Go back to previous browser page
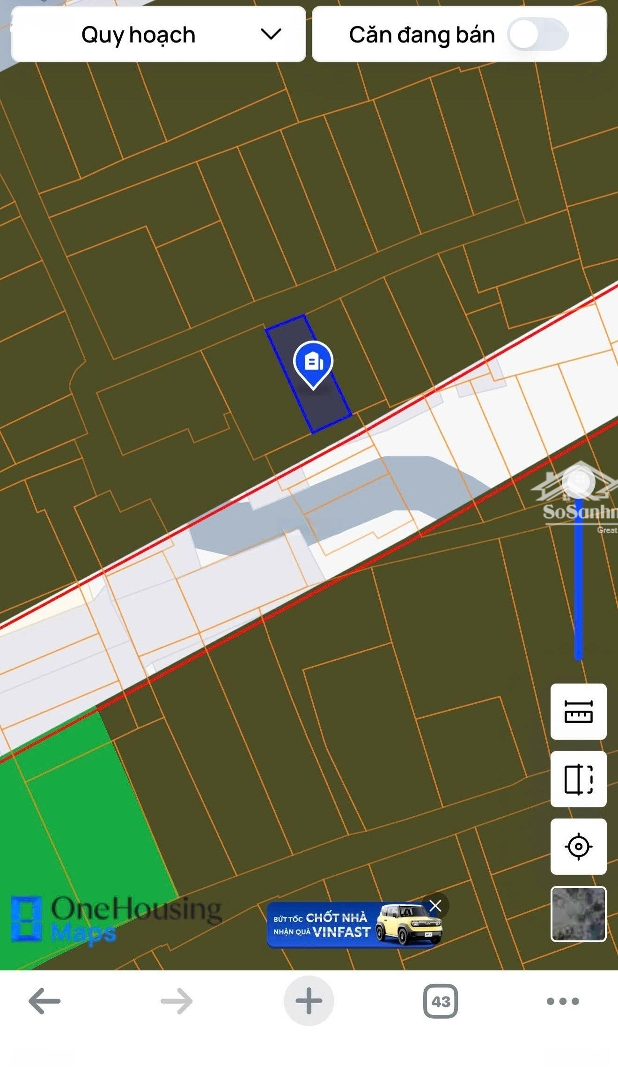Screen dimensions: 618x1080 pyautogui.click(x=44, y=1001)
